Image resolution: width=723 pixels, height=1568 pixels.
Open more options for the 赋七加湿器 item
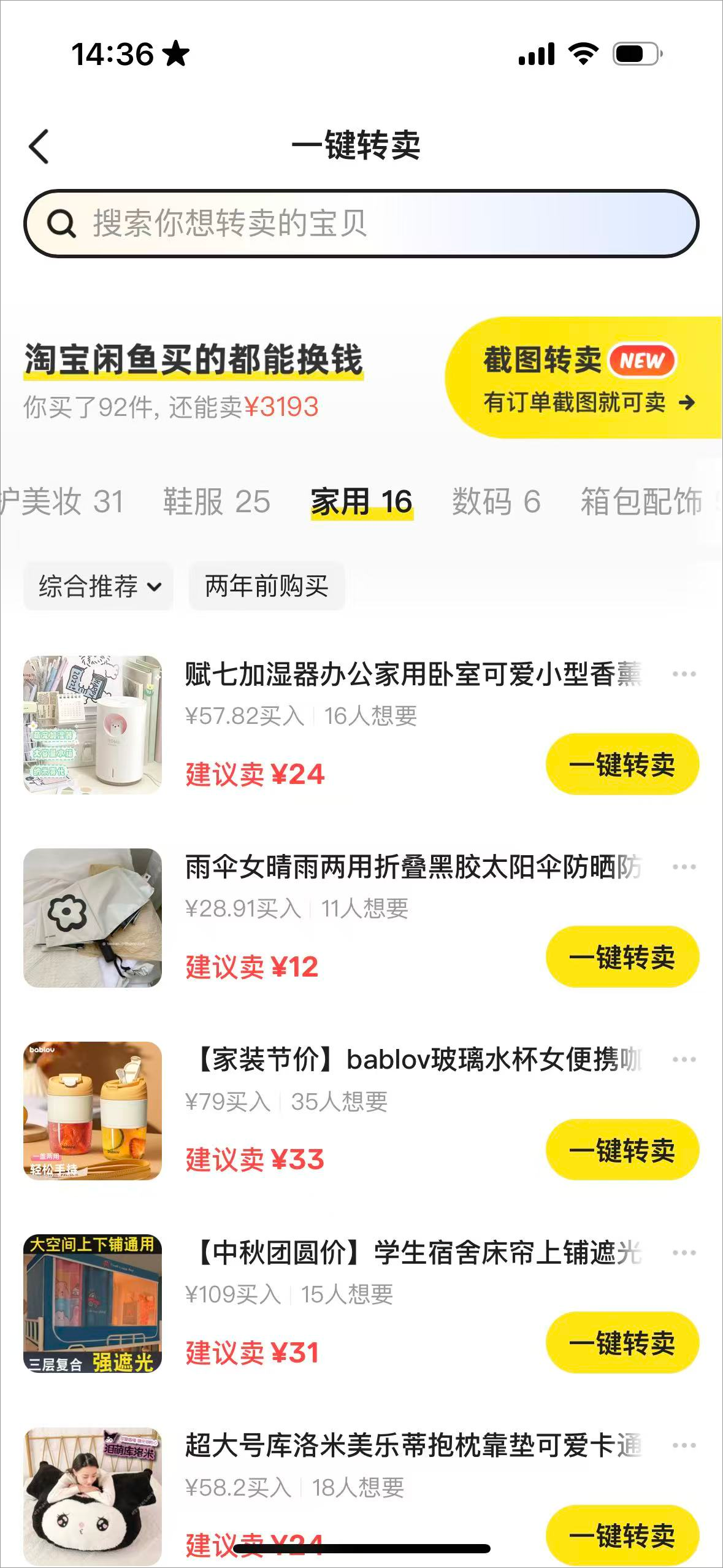(684, 674)
